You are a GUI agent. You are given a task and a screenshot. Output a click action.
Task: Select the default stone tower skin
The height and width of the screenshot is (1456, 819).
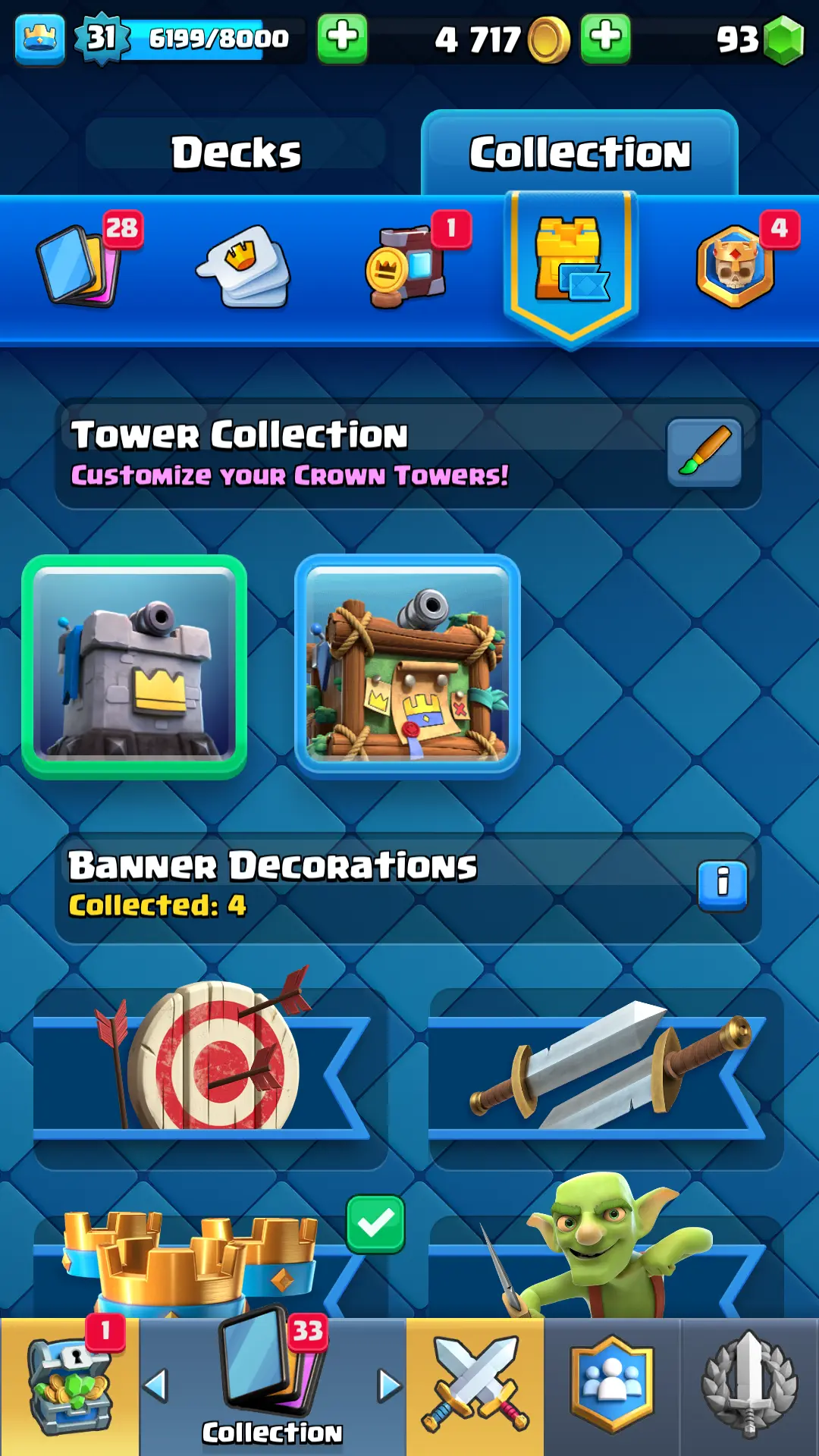pos(135,667)
